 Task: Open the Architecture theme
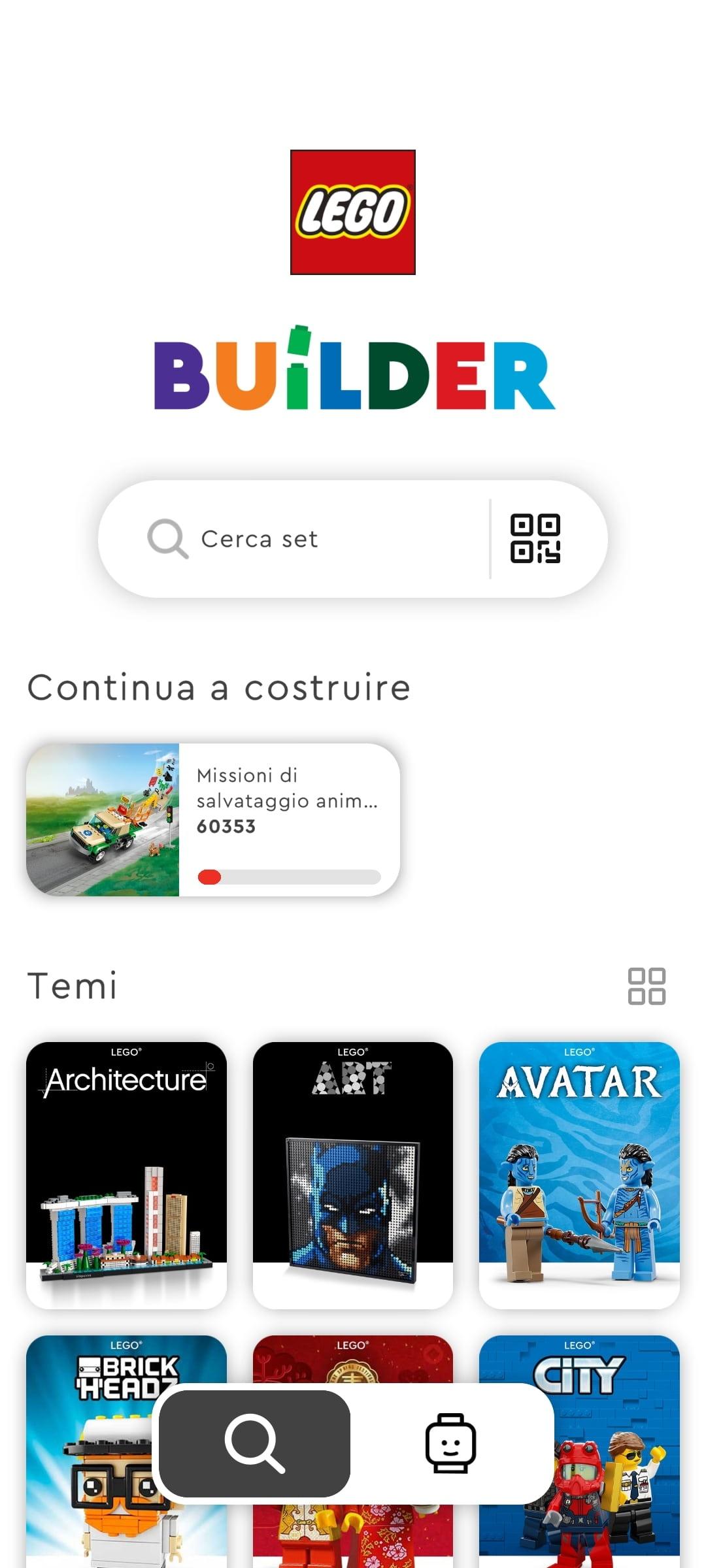click(x=126, y=1175)
